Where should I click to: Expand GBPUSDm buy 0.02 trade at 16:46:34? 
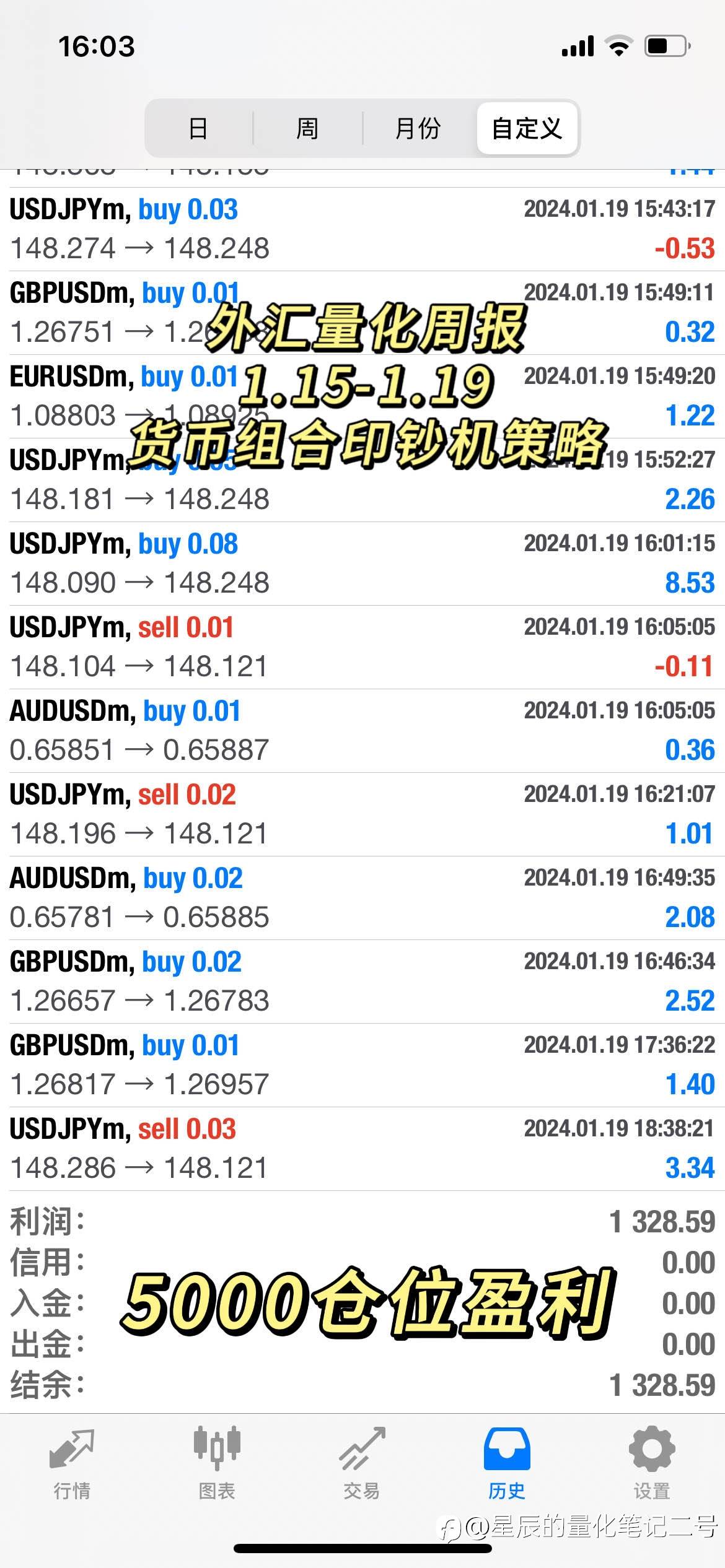click(362, 982)
